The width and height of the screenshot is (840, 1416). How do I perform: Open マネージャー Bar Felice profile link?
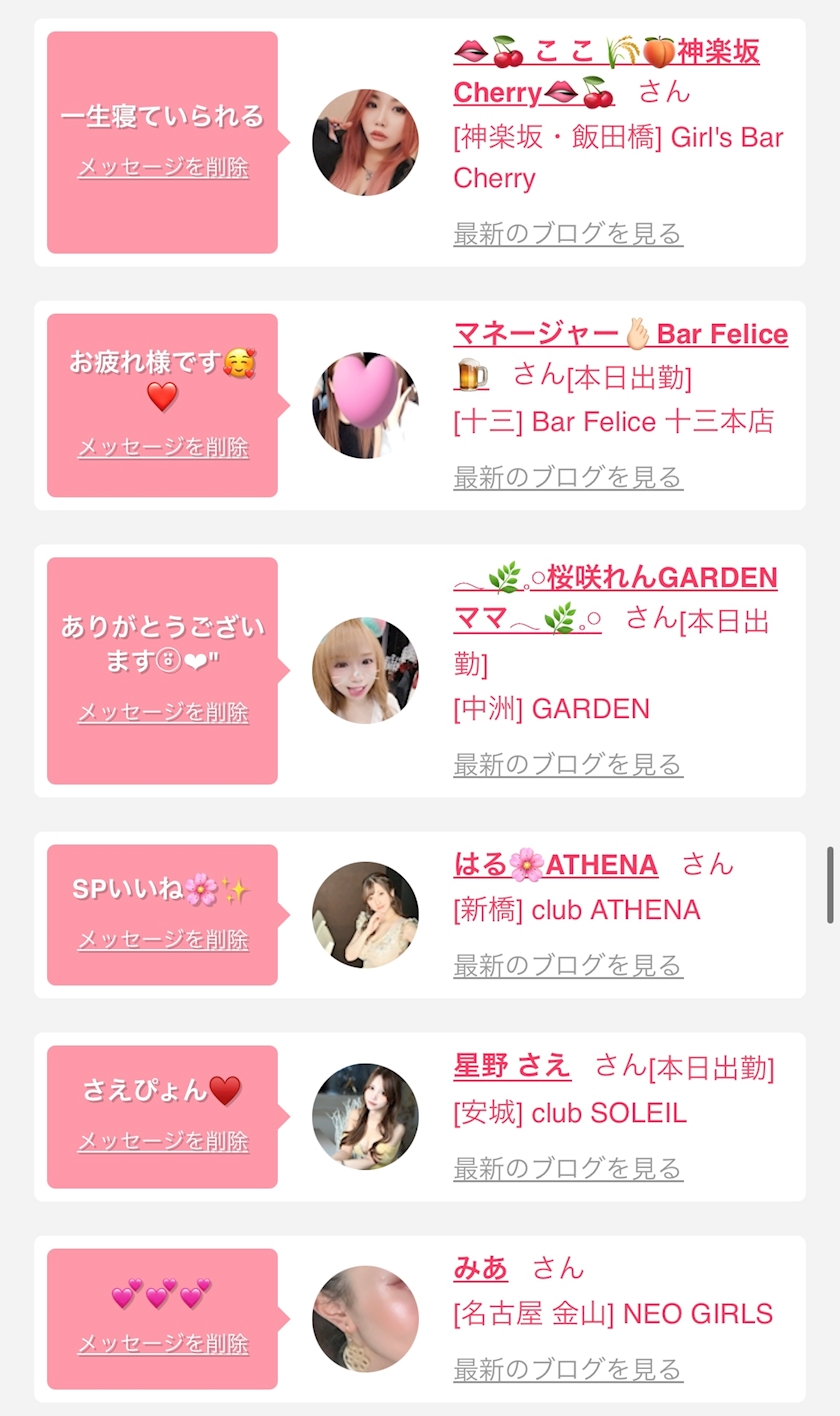pyautogui.click(x=620, y=354)
